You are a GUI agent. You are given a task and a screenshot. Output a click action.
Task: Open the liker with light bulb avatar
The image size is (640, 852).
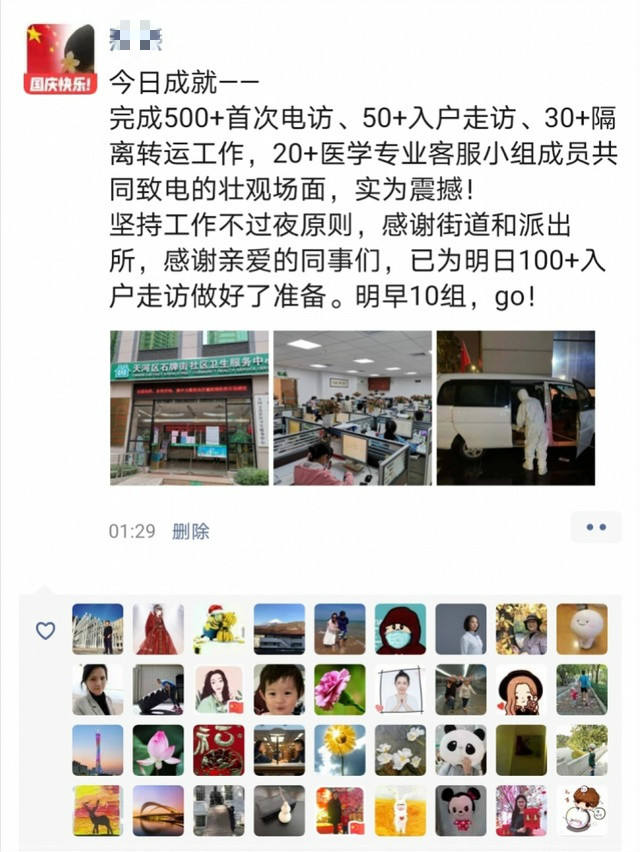coord(582,629)
